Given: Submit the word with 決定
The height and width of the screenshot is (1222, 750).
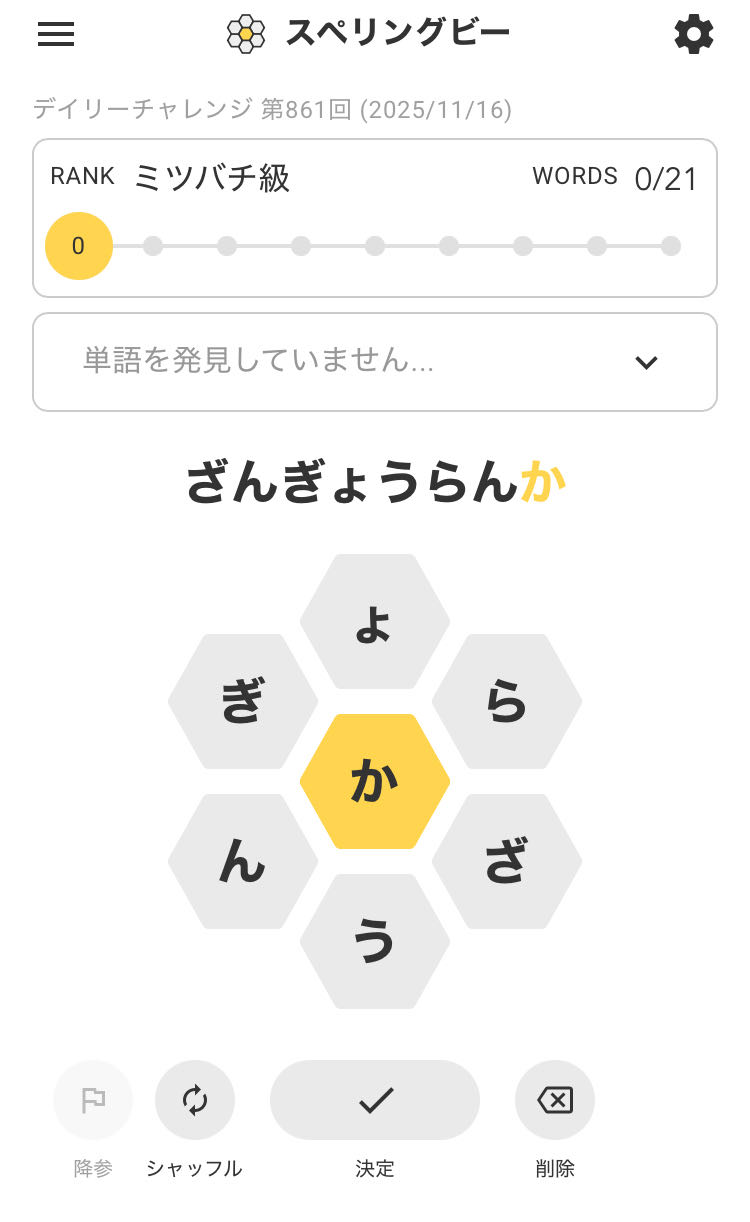Looking at the screenshot, I should pyautogui.click(x=375, y=1100).
